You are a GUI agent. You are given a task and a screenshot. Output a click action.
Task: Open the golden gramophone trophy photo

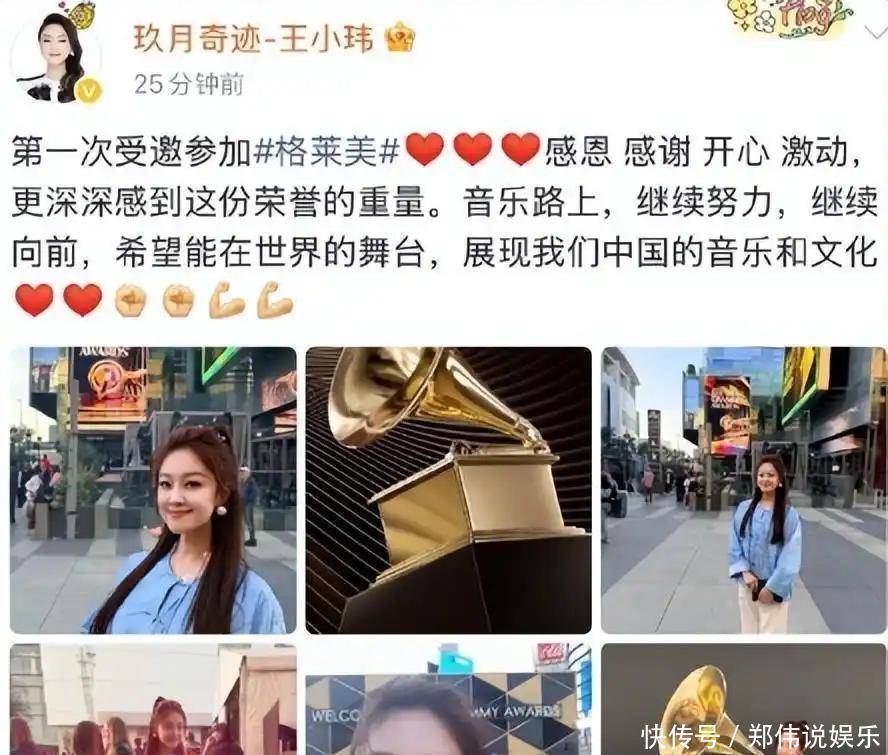point(448,490)
